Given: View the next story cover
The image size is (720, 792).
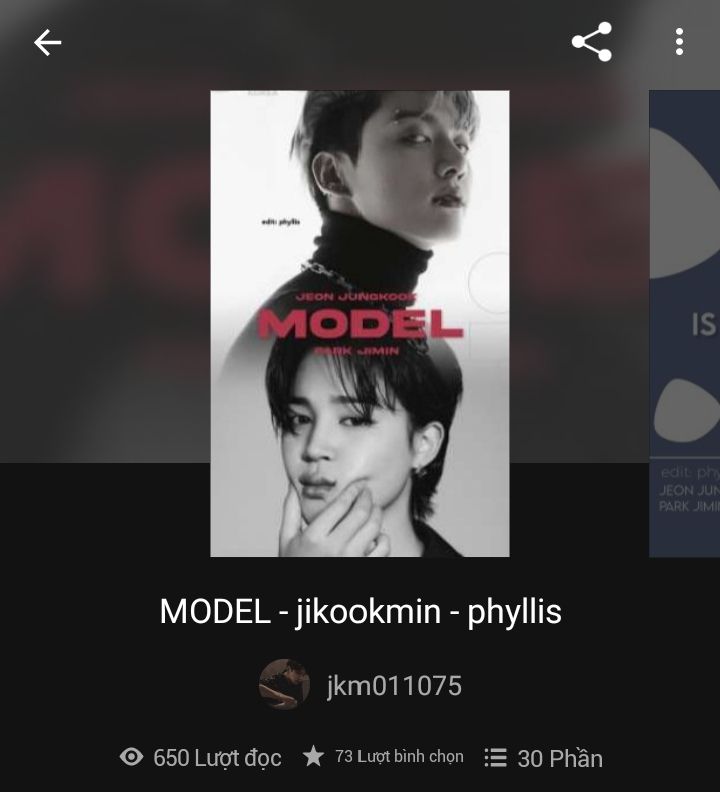Looking at the screenshot, I should click(x=686, y=323).
